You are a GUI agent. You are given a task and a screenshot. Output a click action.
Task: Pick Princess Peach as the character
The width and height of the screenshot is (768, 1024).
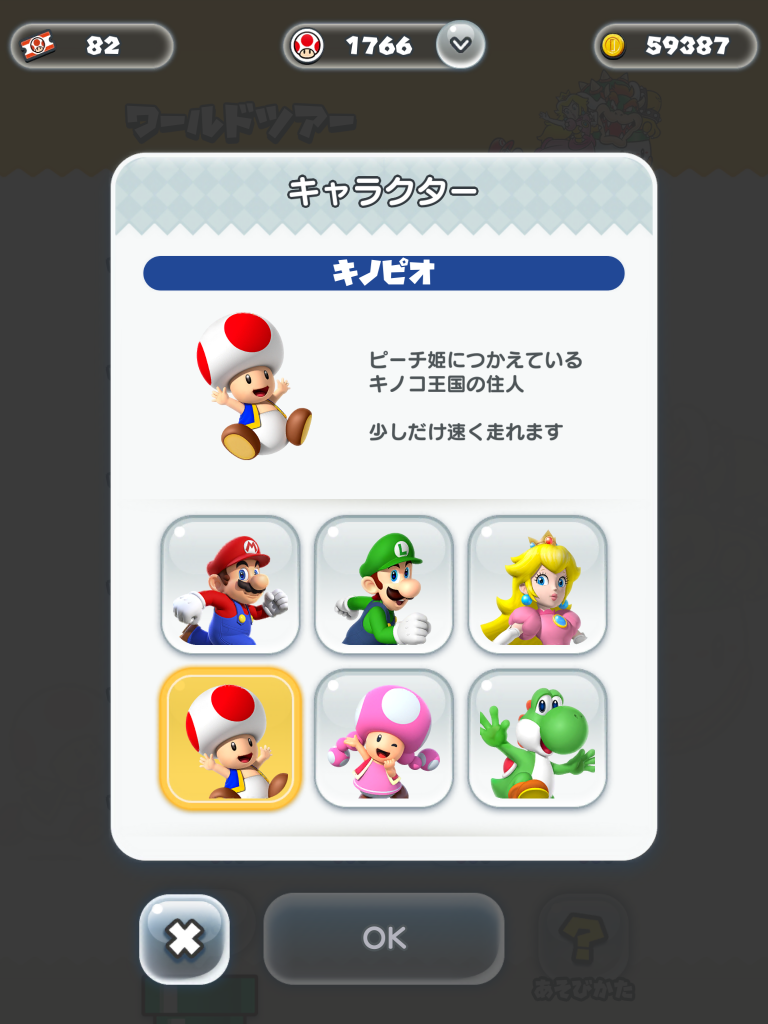coord(538,584)
